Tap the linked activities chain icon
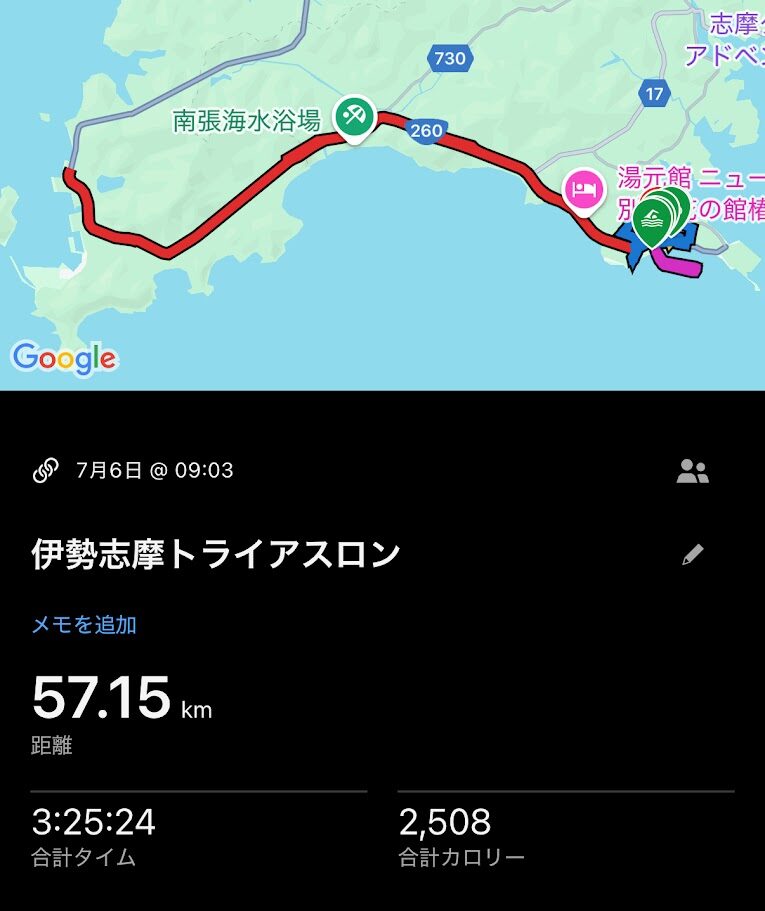This screenshot has width=765, height=911. (x=46, y=471)
